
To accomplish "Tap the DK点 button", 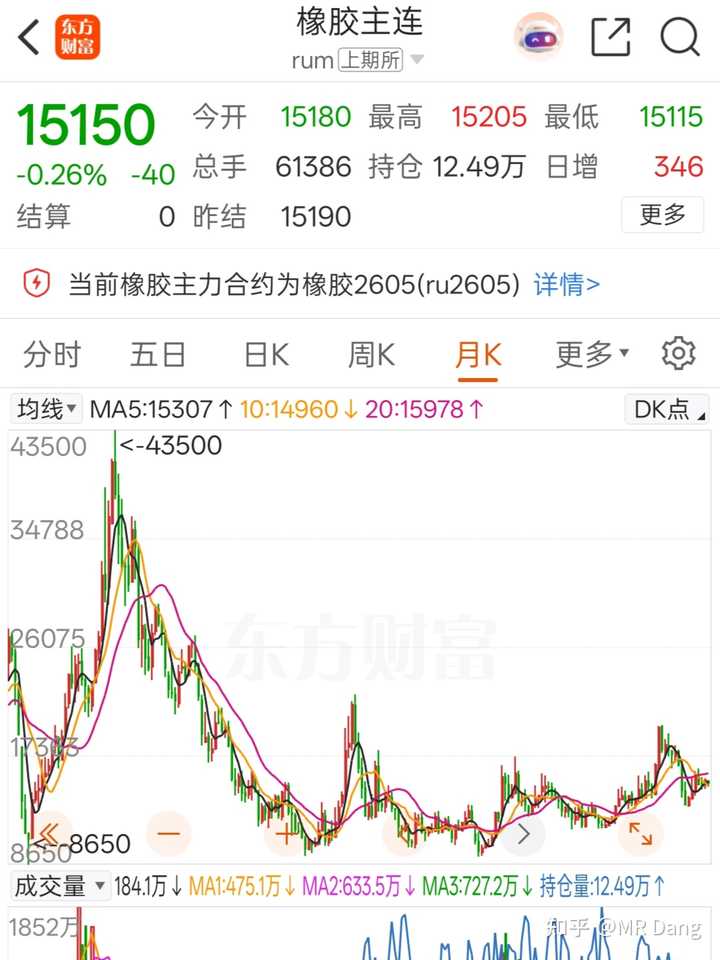I will point(666,409).
